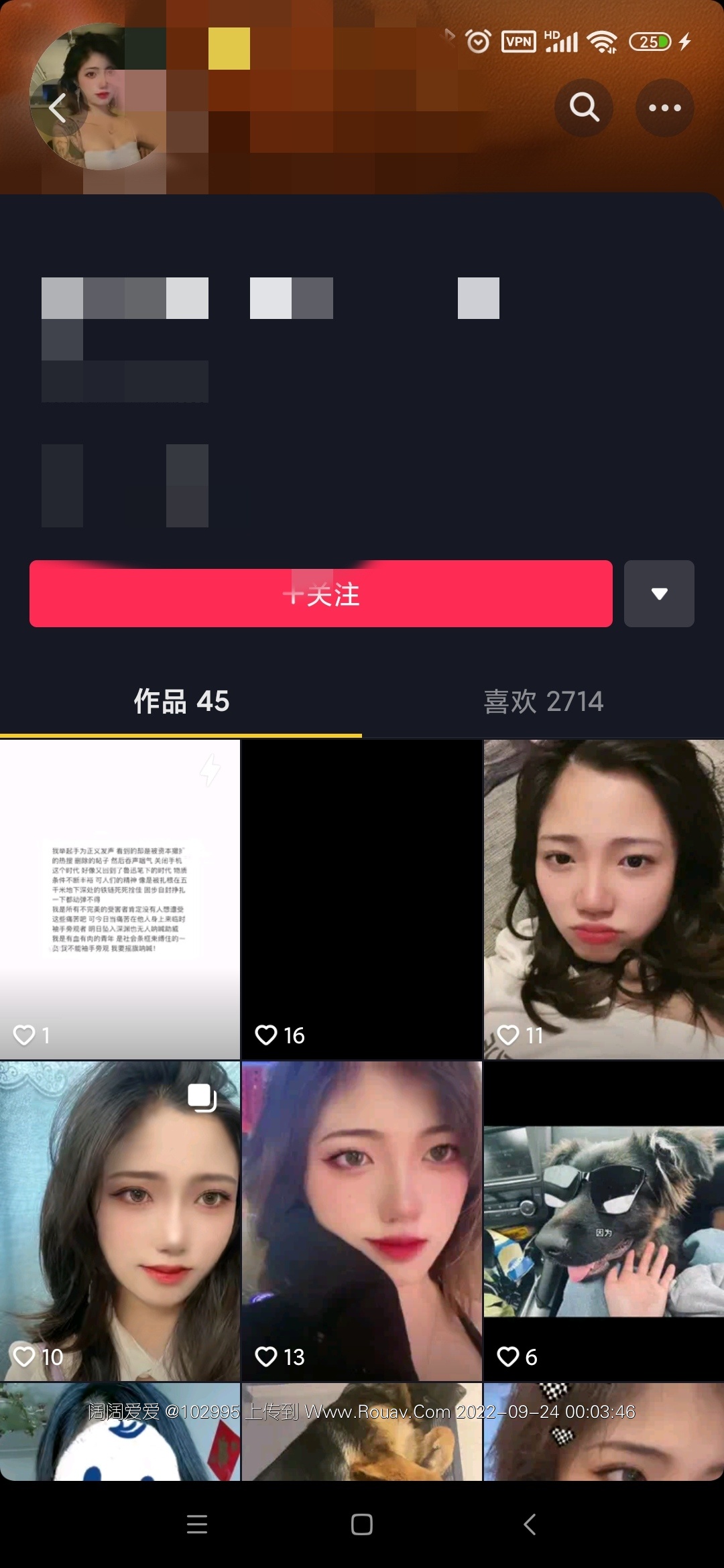Open the dog with sunglasses video
724x1568 pixels.
tap(603, 1220)
